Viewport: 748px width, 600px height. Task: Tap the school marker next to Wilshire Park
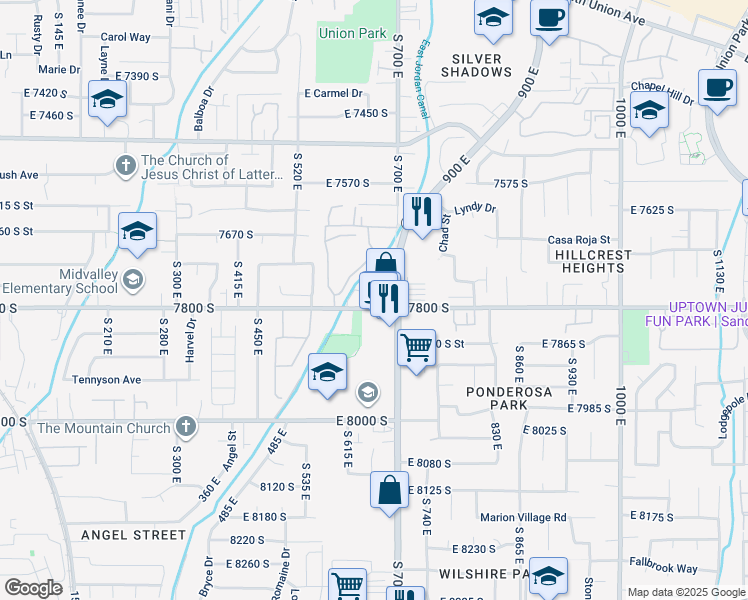pos(549,576)
